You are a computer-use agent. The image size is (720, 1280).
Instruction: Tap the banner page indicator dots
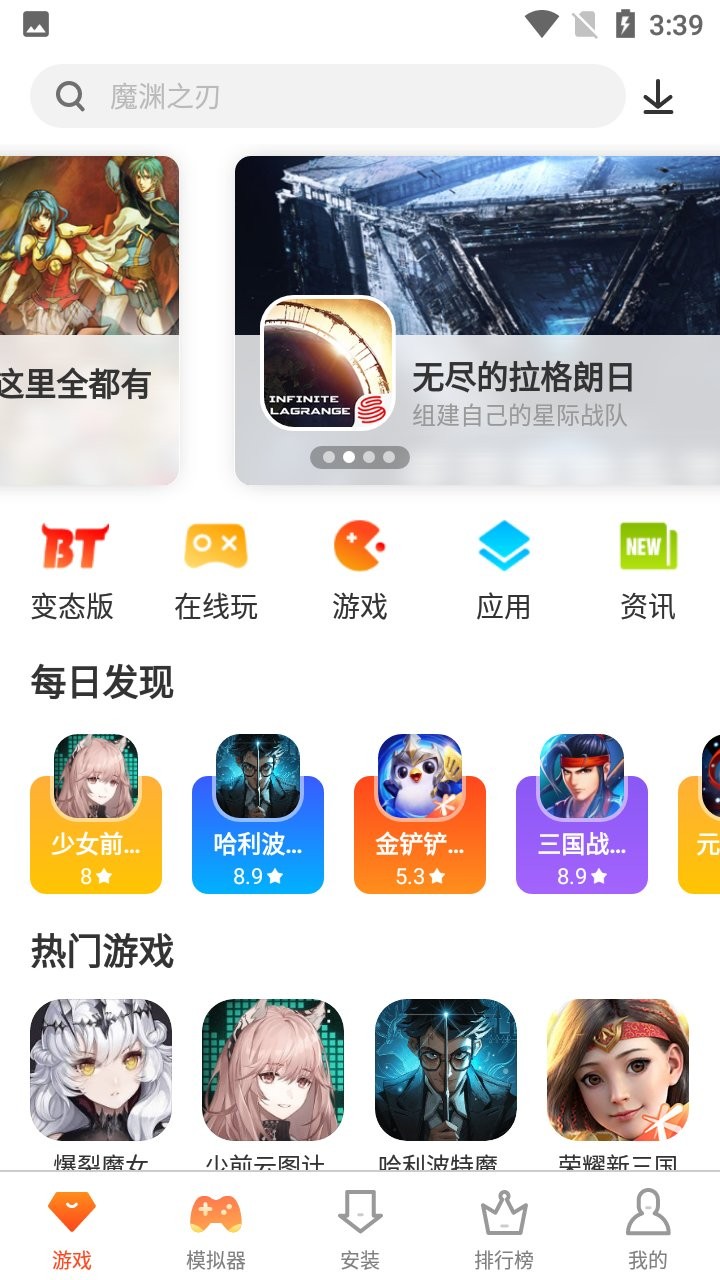tap(359, 457)
